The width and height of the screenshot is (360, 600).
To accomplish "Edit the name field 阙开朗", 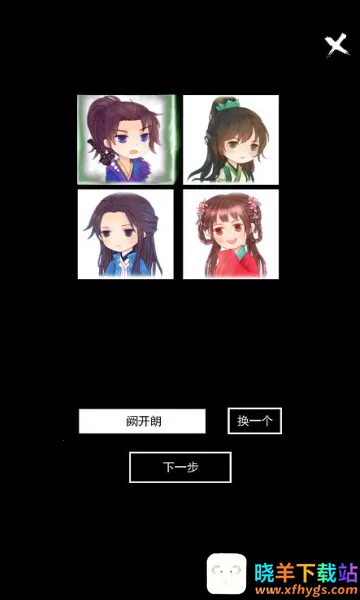I will [142, 421].
